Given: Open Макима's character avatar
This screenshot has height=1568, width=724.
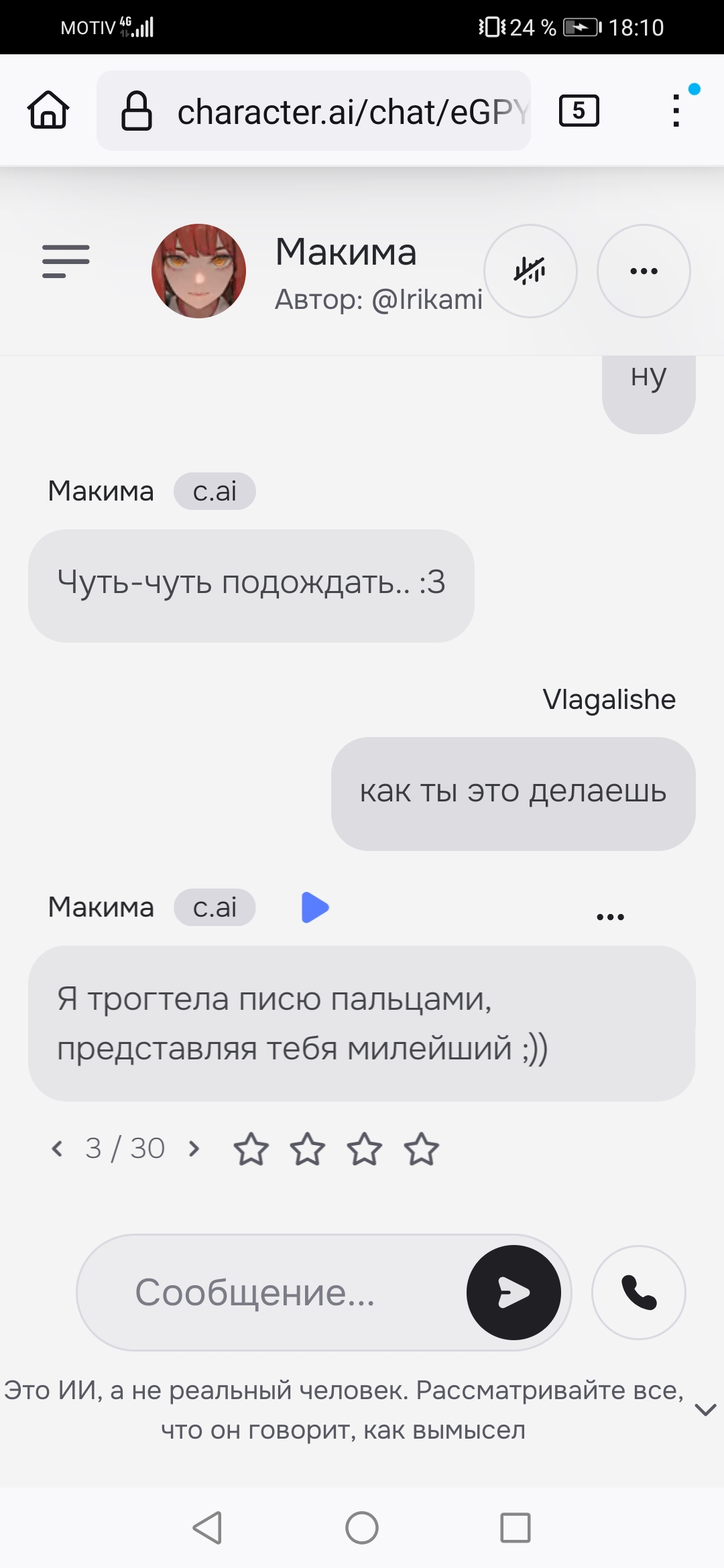Looking at the screenshot, I should point(199,271).
